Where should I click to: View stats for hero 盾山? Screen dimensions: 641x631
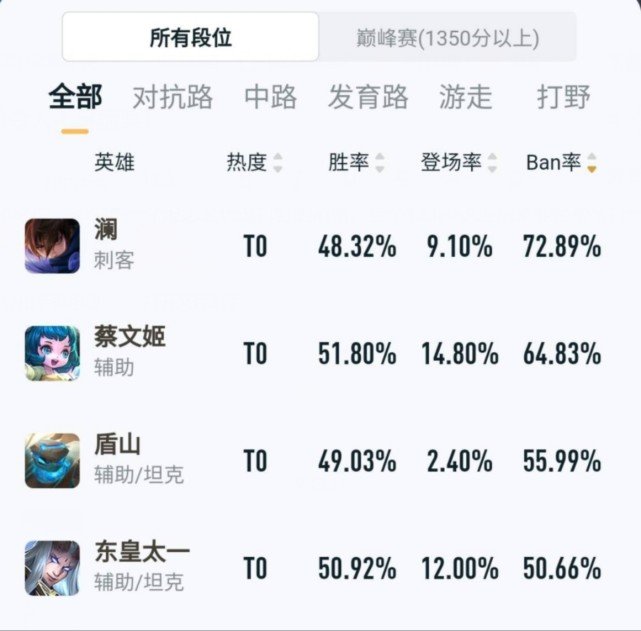(117, 460)
